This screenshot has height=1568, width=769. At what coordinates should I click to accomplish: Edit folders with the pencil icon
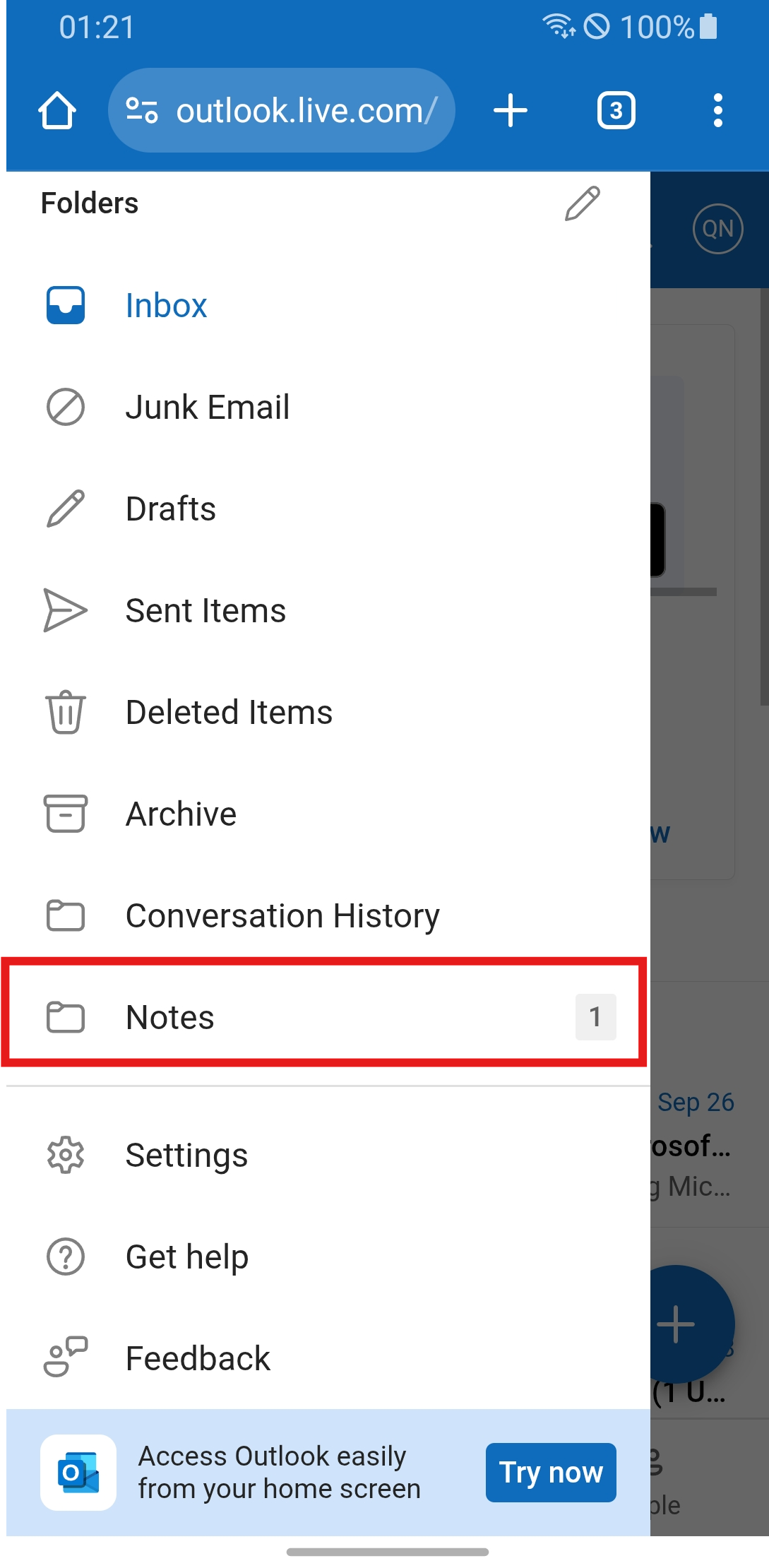click(583, 203)
